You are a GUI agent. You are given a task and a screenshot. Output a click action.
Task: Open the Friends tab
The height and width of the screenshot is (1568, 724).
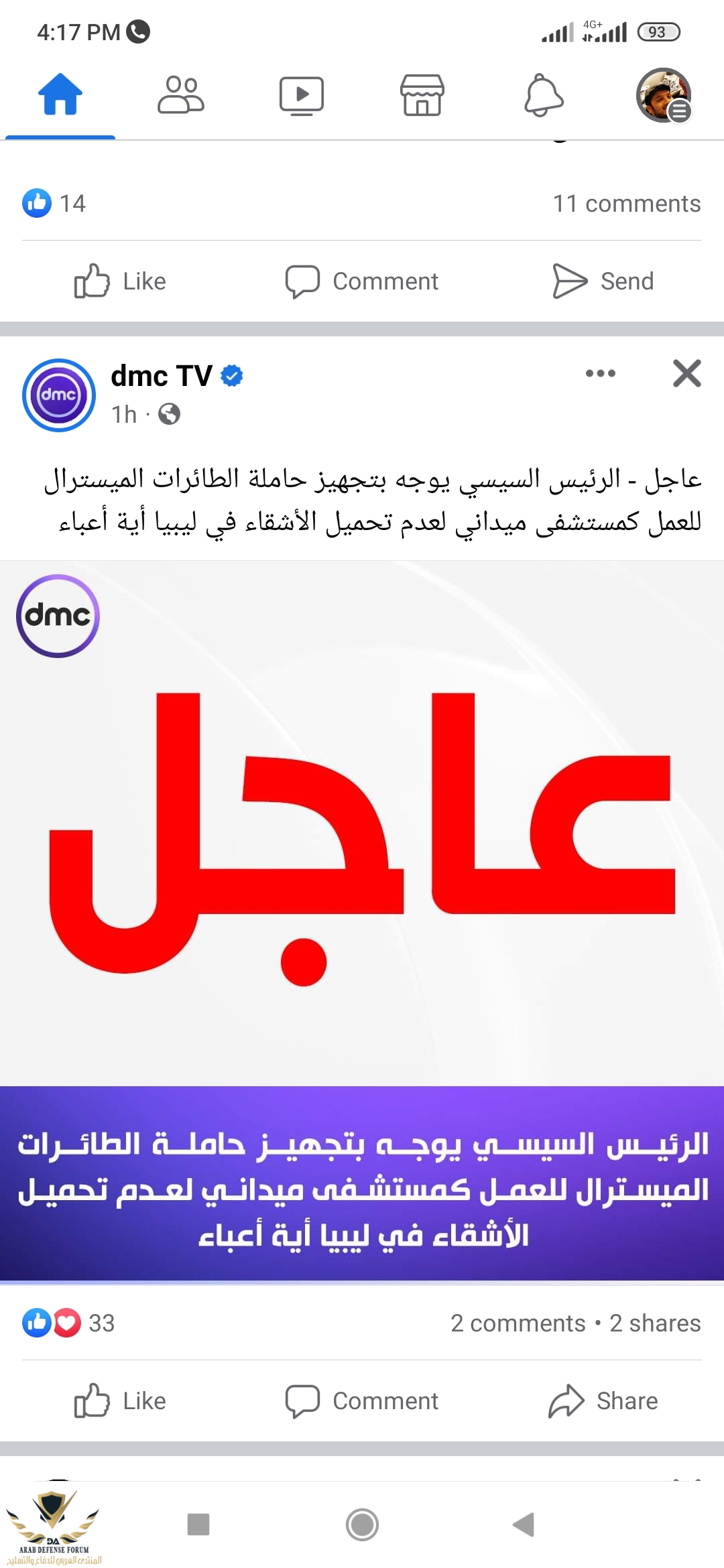pos(180,95)
